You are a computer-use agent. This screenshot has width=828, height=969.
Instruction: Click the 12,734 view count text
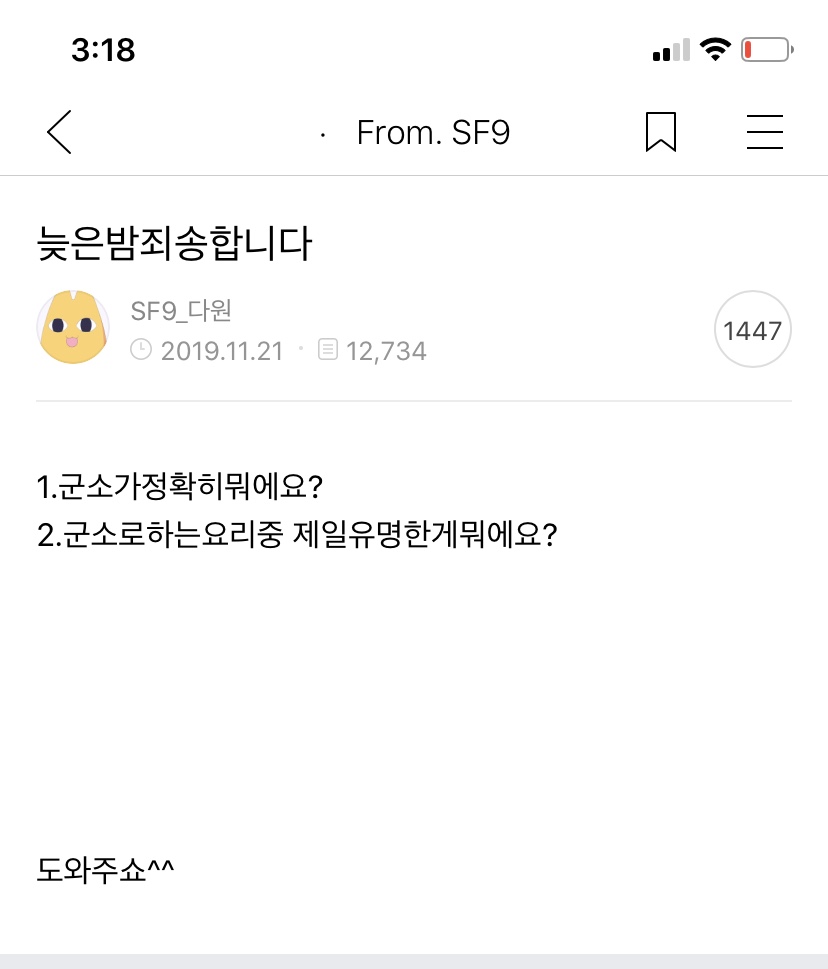387,351
